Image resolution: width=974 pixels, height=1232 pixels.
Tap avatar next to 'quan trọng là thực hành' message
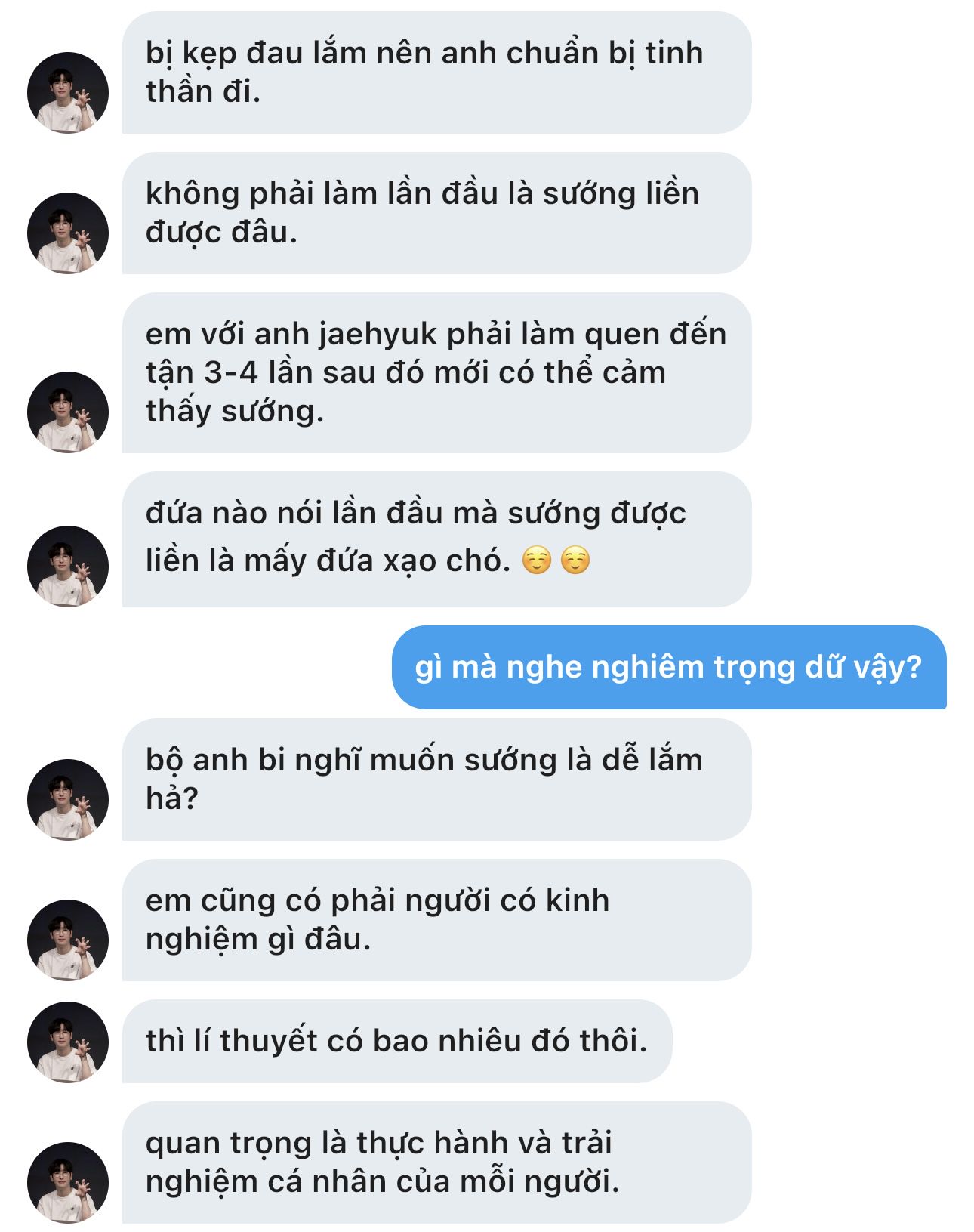coord(68,1182)
